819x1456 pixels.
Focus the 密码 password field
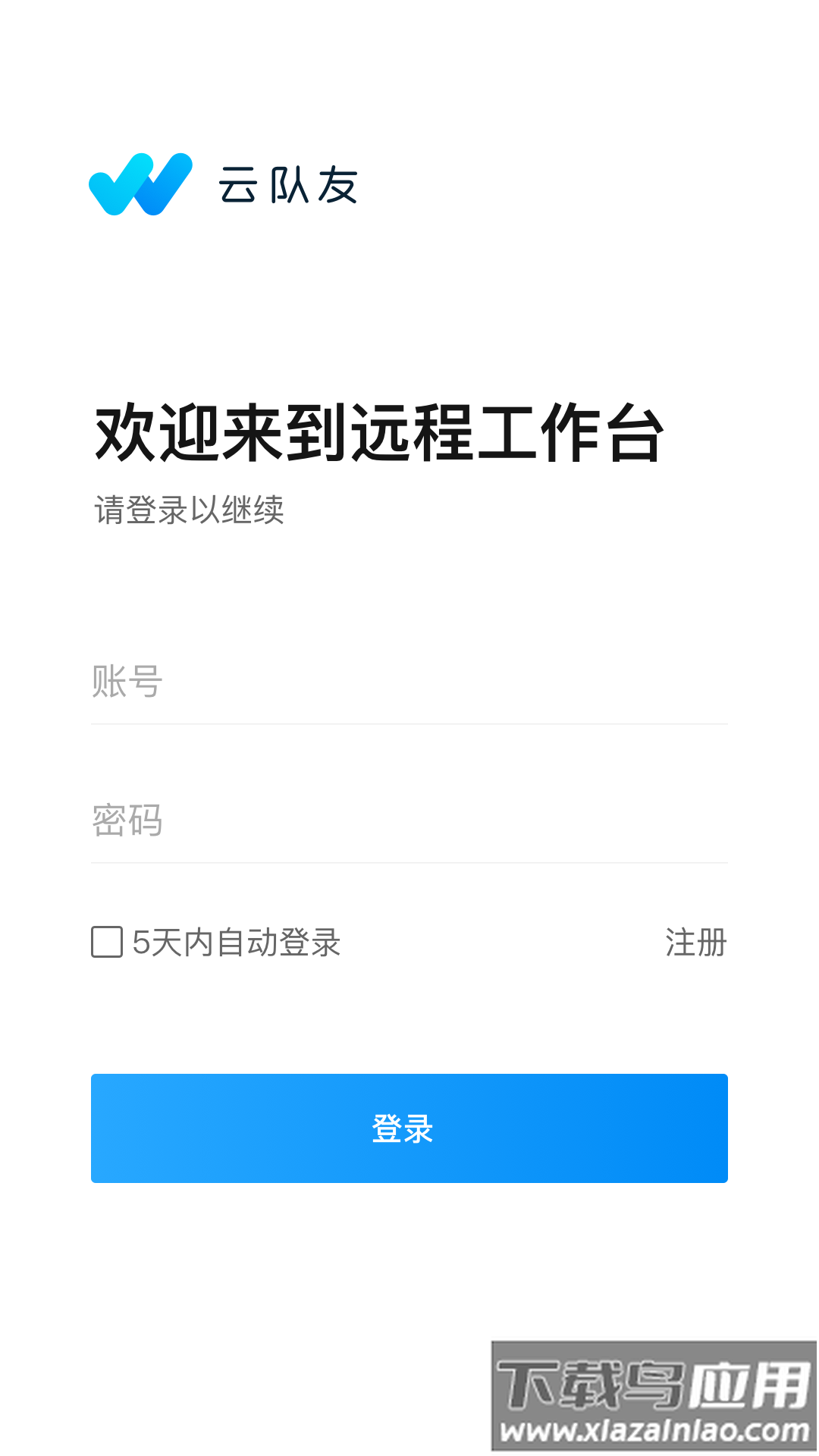[x=408, y=820]
